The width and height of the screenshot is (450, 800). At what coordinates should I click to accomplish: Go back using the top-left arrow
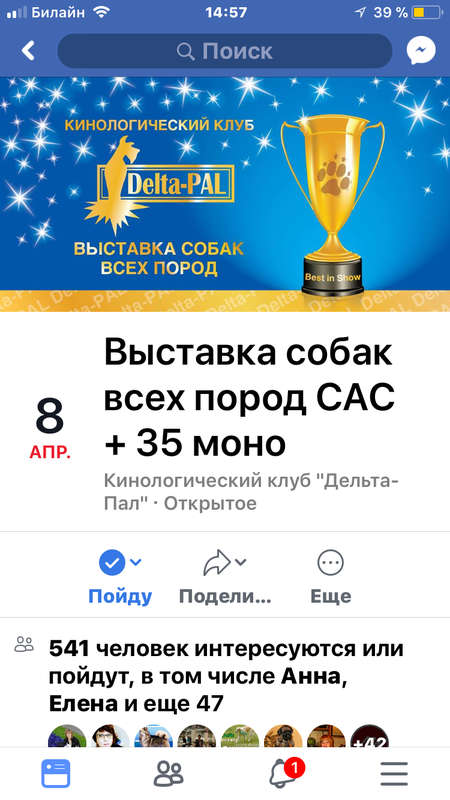click(x=28, y=51)
